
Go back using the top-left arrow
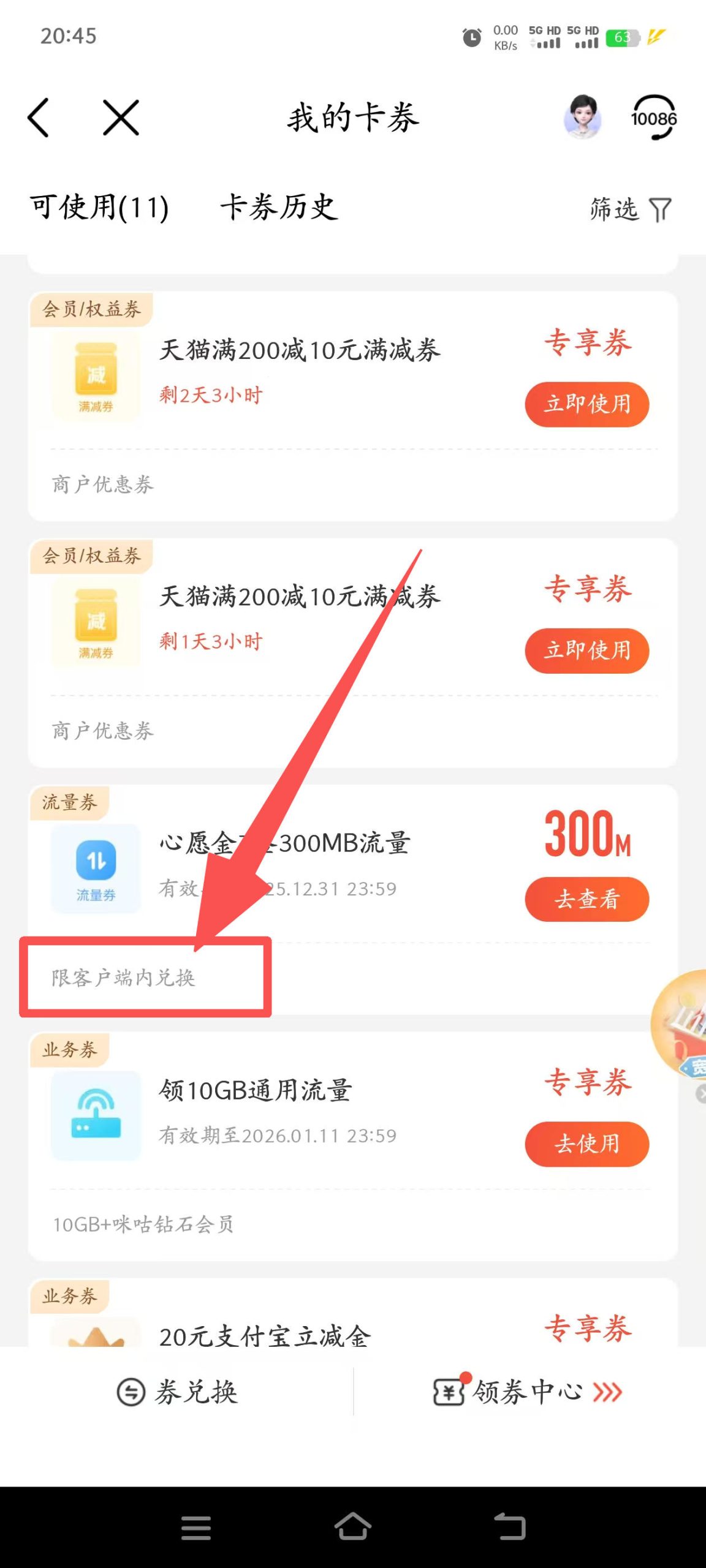tap(38, 118)
